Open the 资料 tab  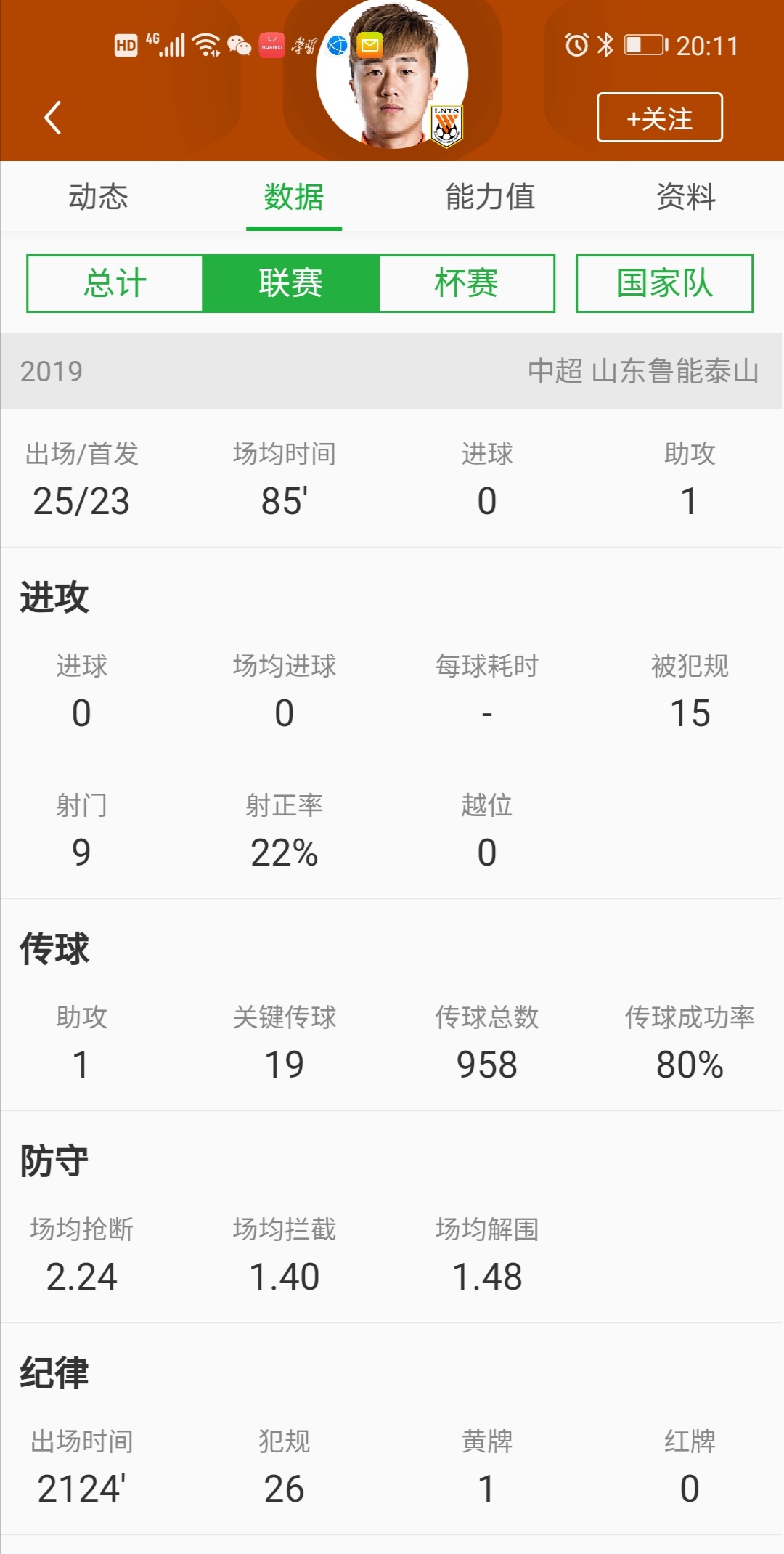click(x=685, y=196)
